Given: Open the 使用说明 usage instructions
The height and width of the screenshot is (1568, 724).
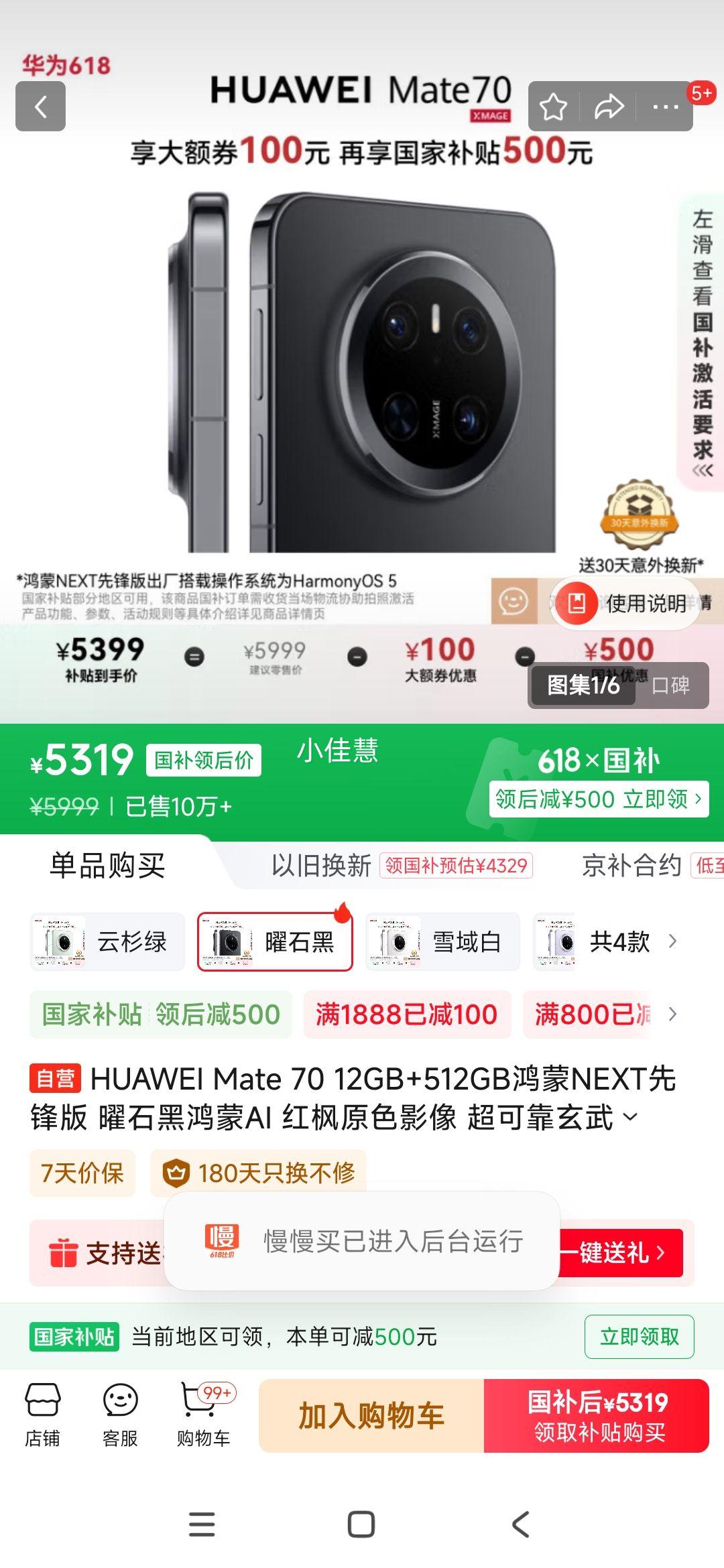Looking at the screenshot, I should point(625,603).
